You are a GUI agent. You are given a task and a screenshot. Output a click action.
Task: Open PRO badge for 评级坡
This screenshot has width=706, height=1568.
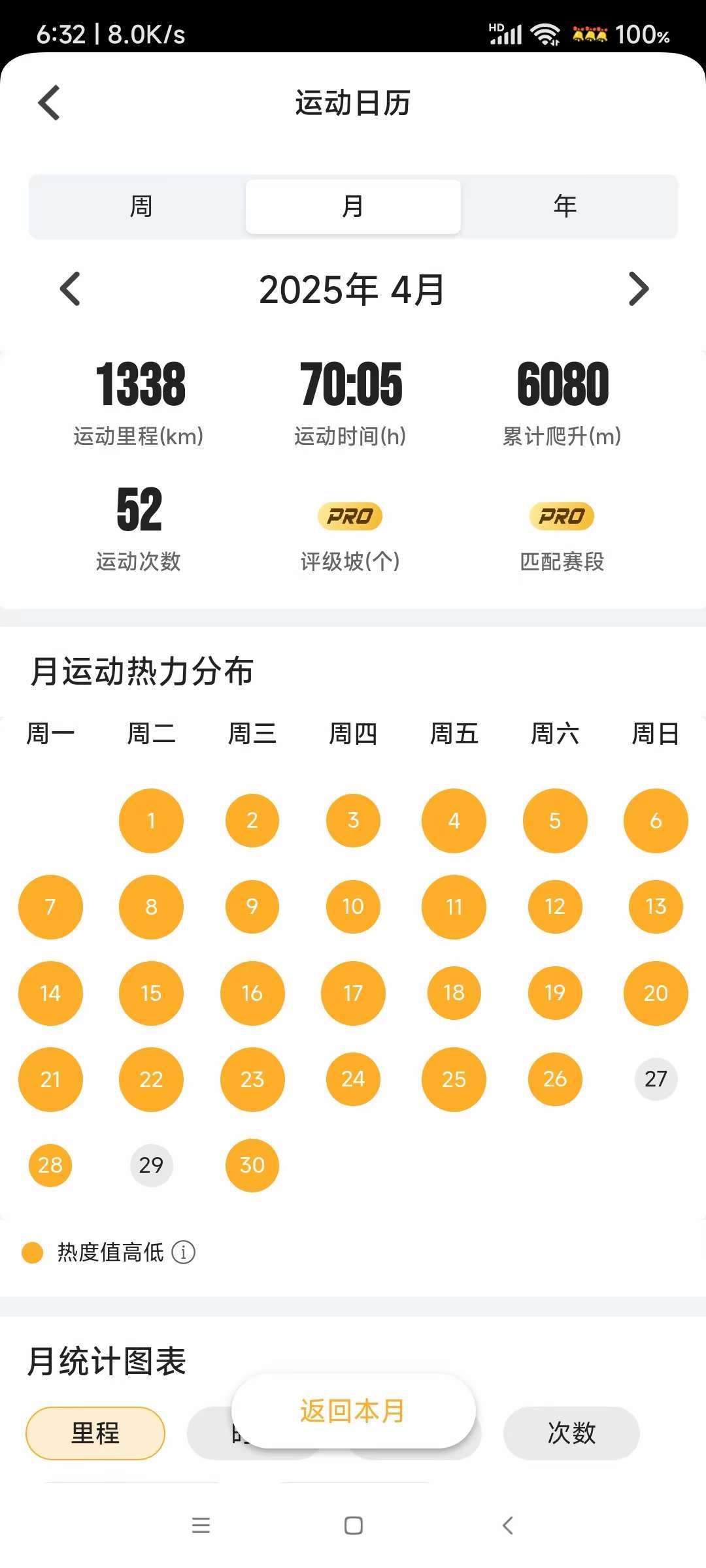350,516
